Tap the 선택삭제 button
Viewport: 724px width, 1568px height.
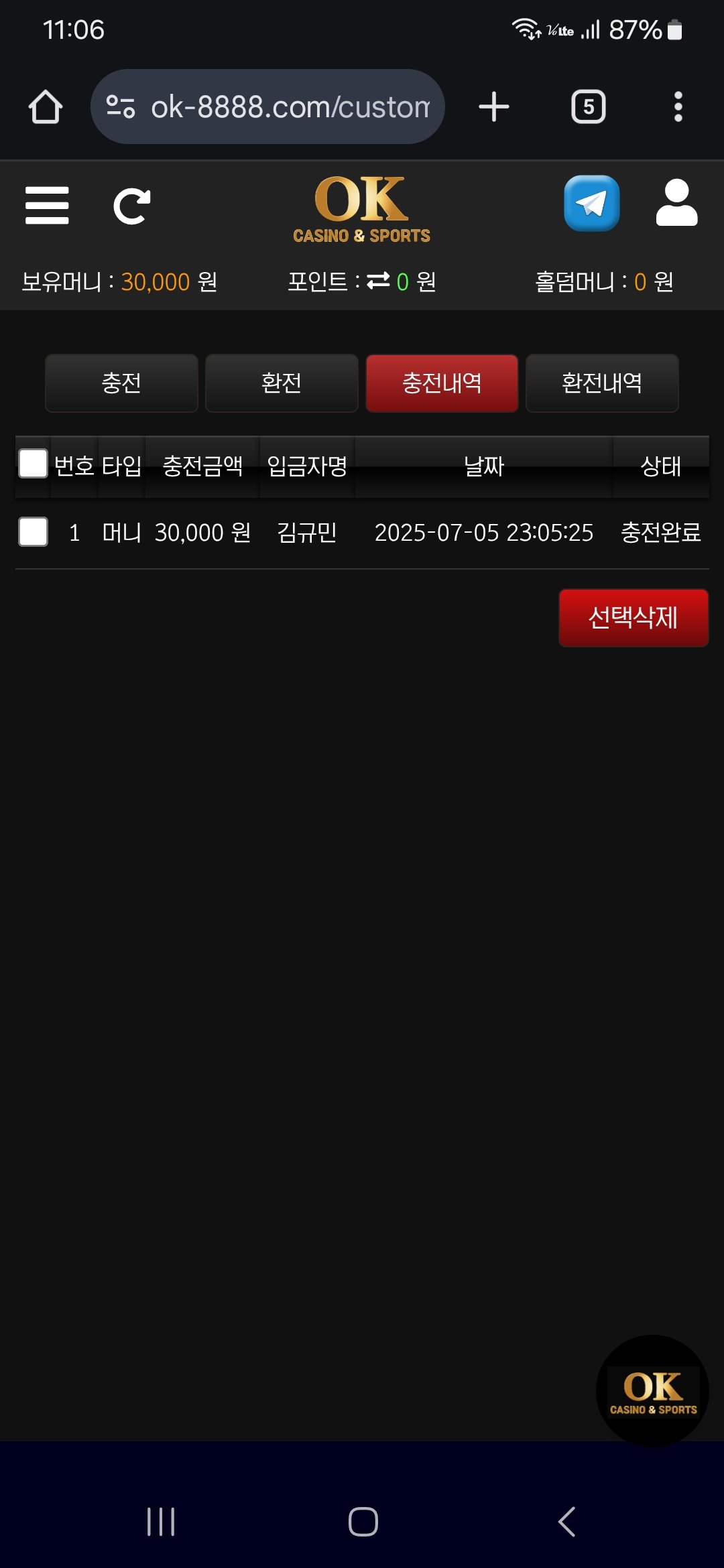pyautogui.click(x=633, y=618)
